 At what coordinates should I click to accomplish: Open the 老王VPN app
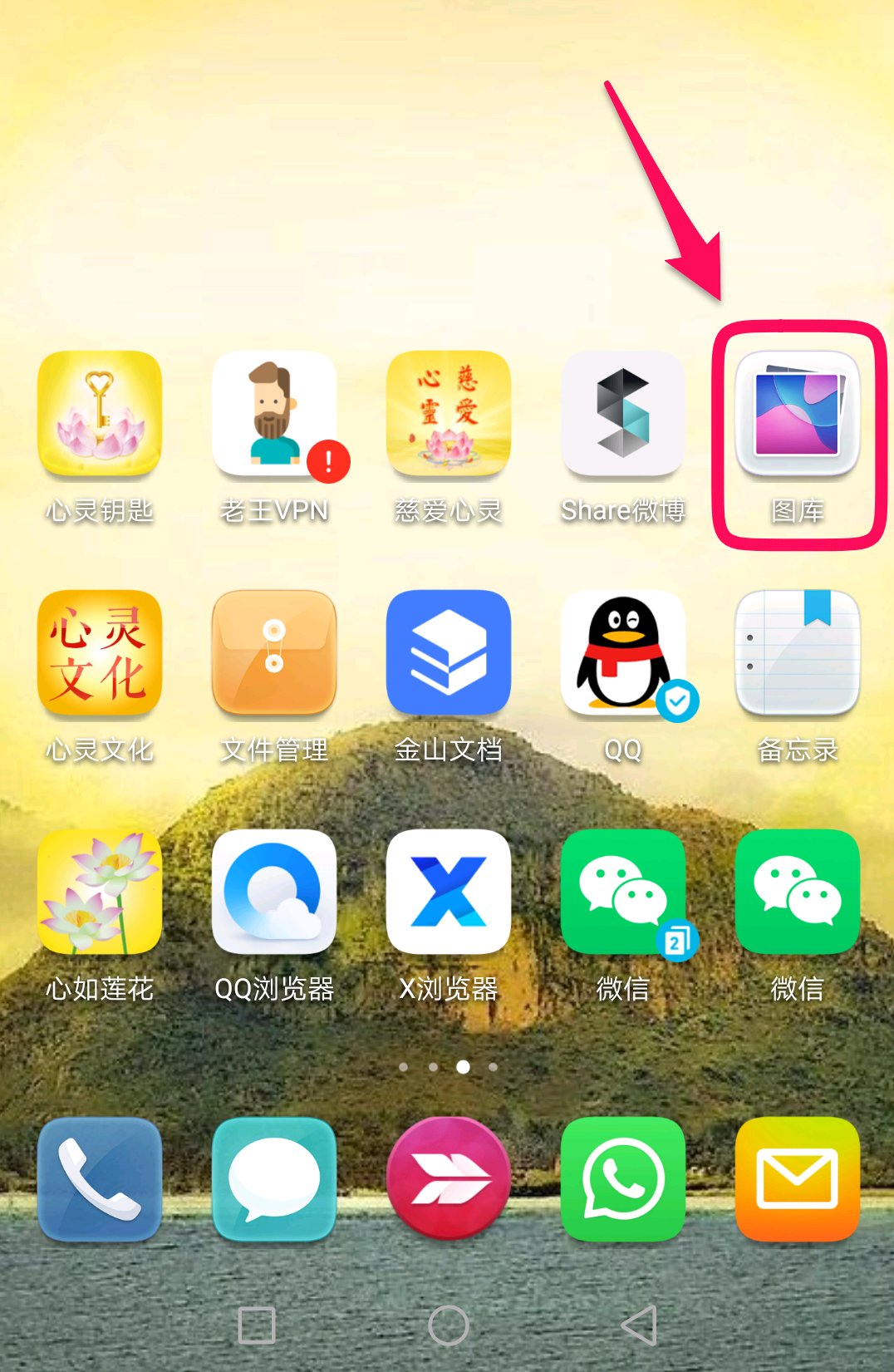pos(274,415)
